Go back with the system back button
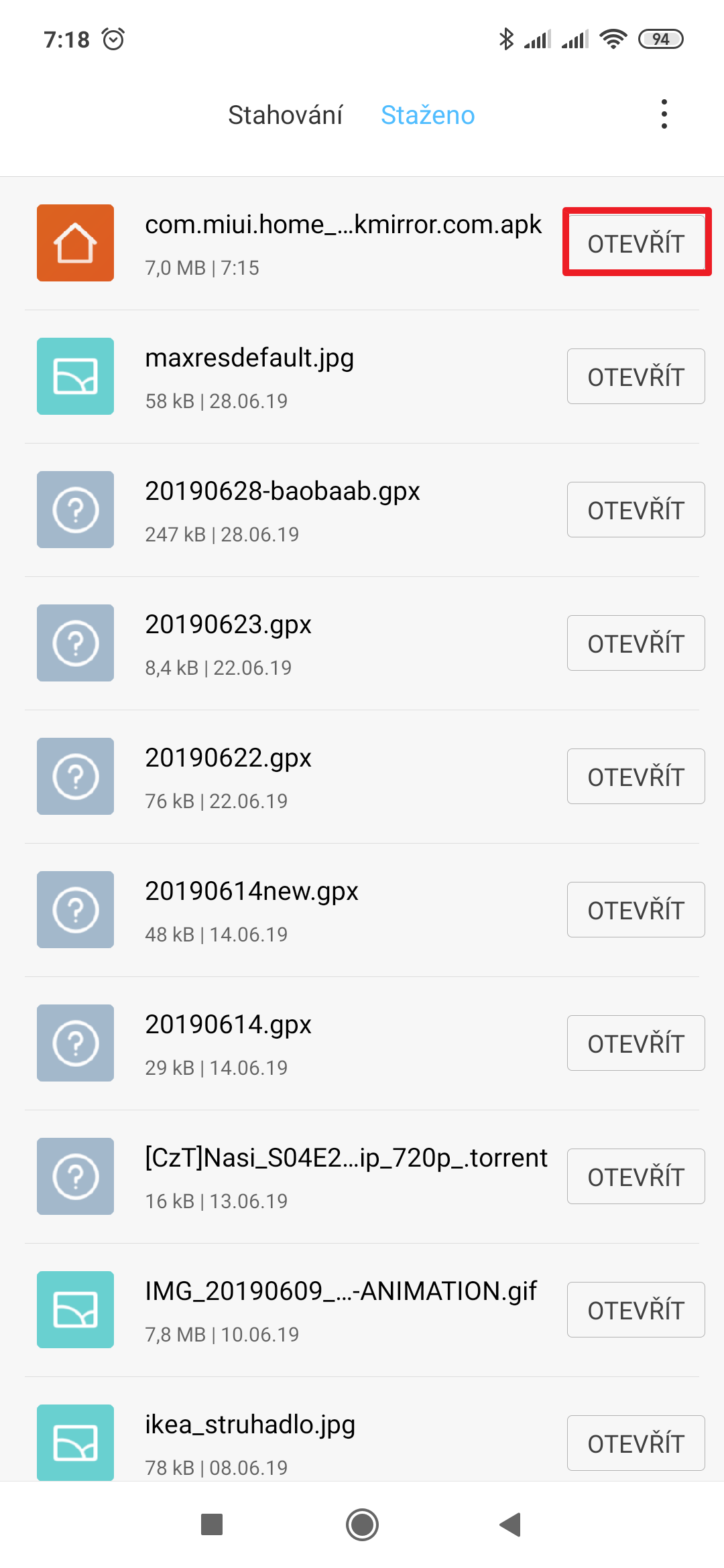Screen dimensions: 724x1568 tap(511, 1524)
